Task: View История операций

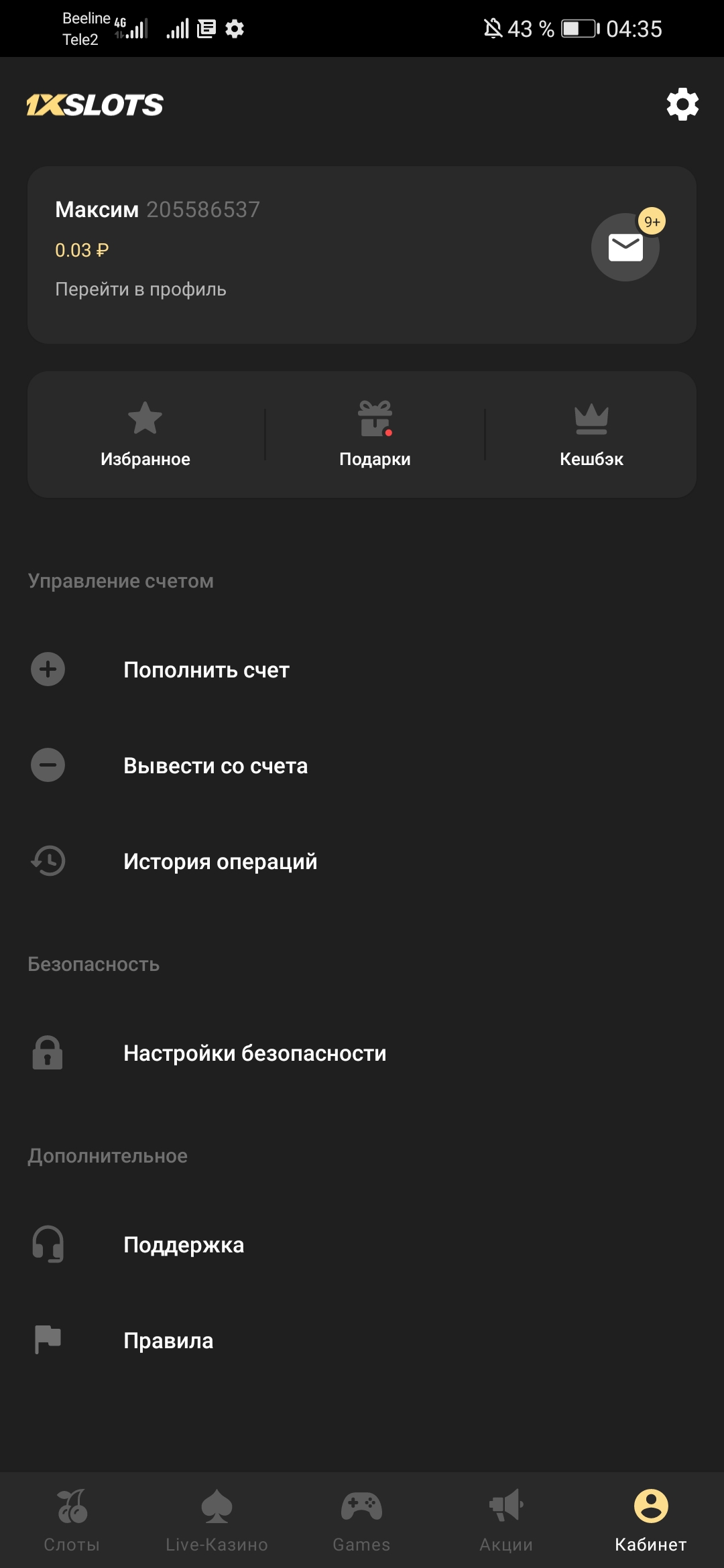Action: (x=220, y=862)
